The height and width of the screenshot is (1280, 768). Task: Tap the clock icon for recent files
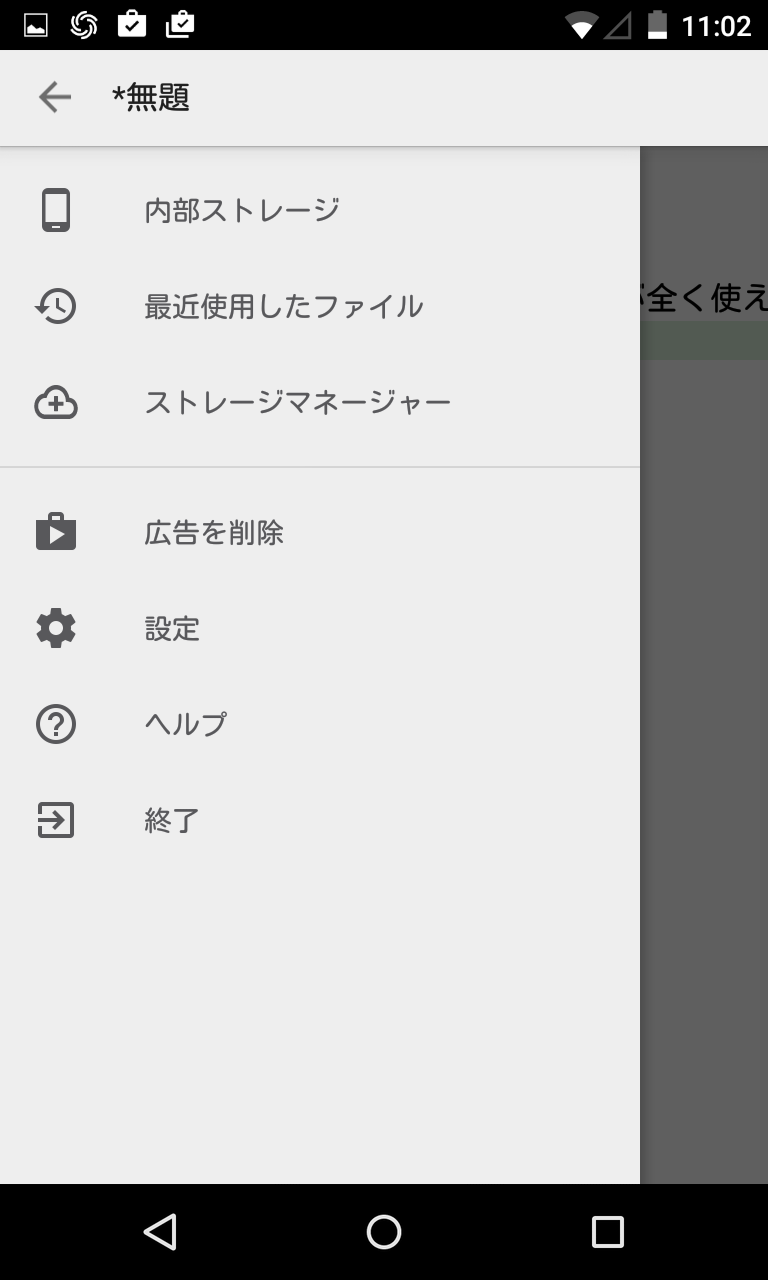tap(56, 306)
